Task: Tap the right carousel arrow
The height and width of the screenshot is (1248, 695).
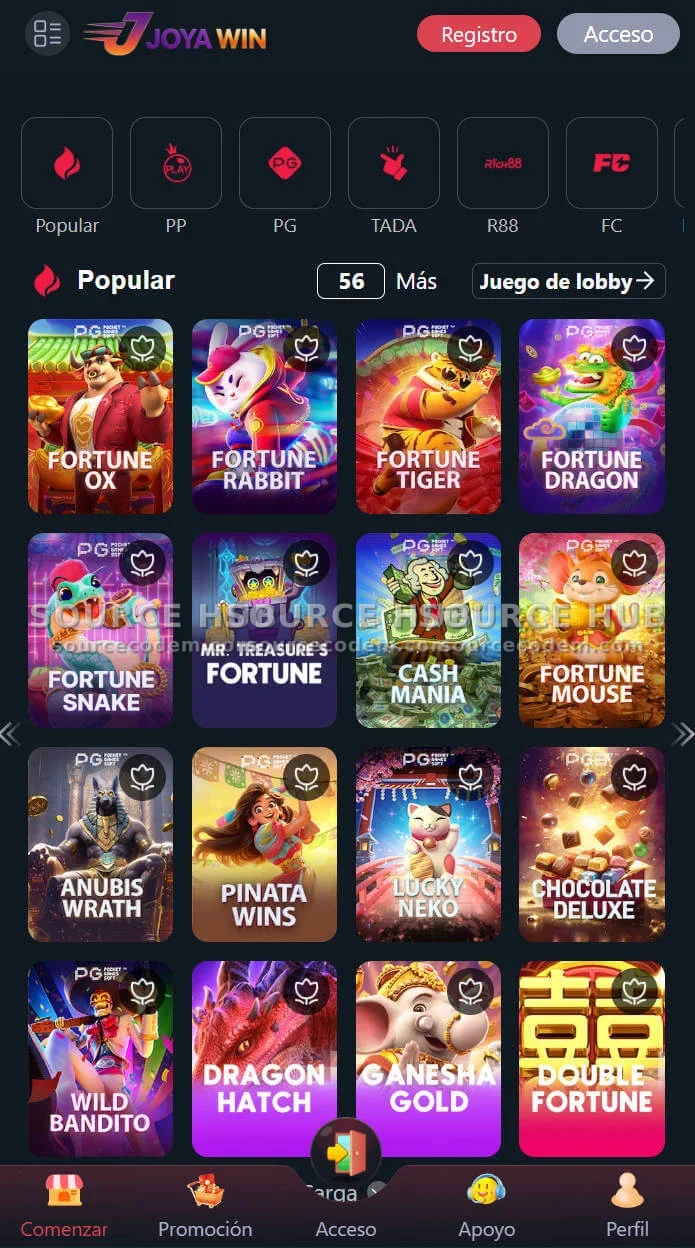Action: coord(683,734)
